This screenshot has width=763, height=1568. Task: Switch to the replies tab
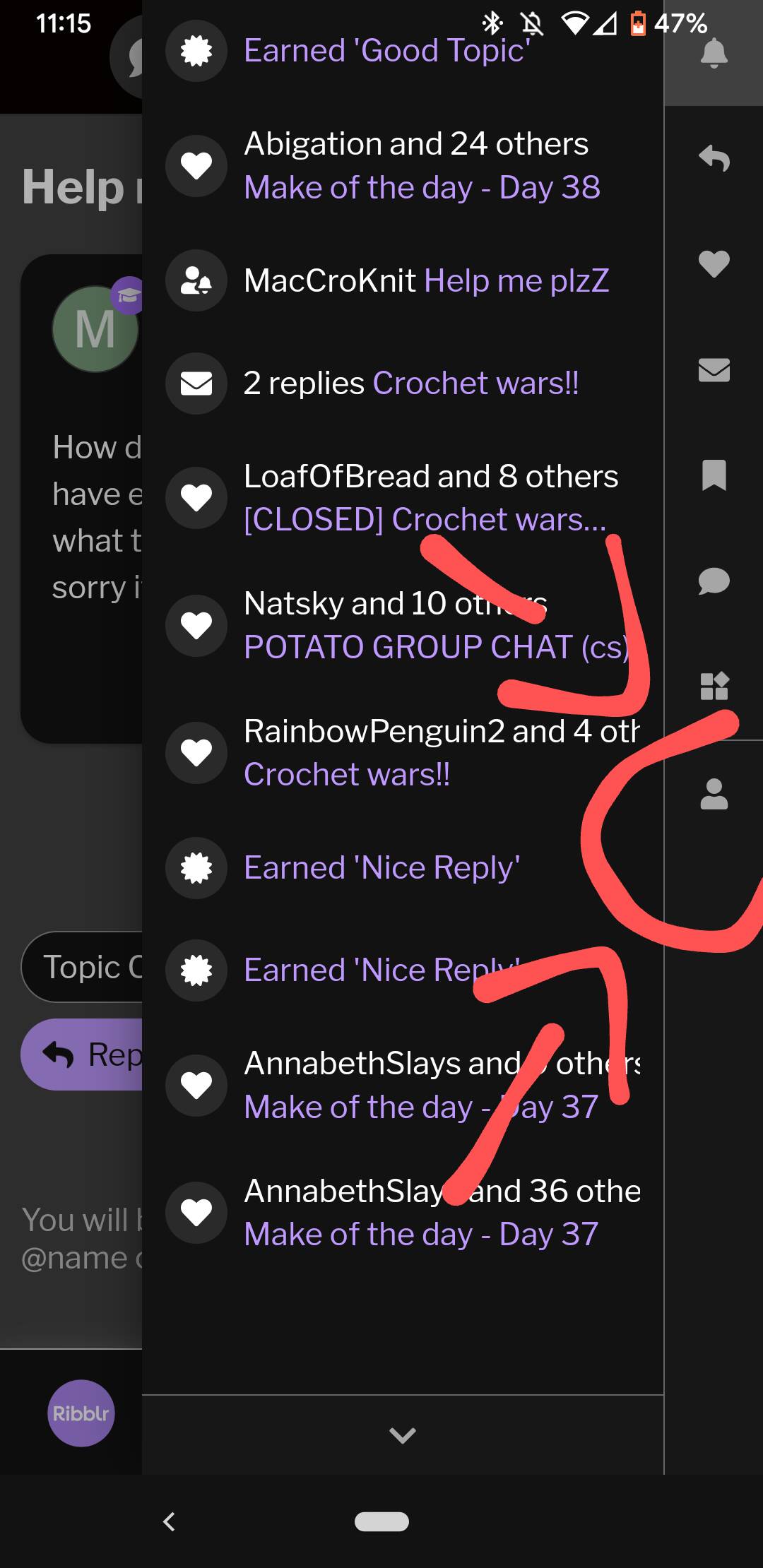714,158
